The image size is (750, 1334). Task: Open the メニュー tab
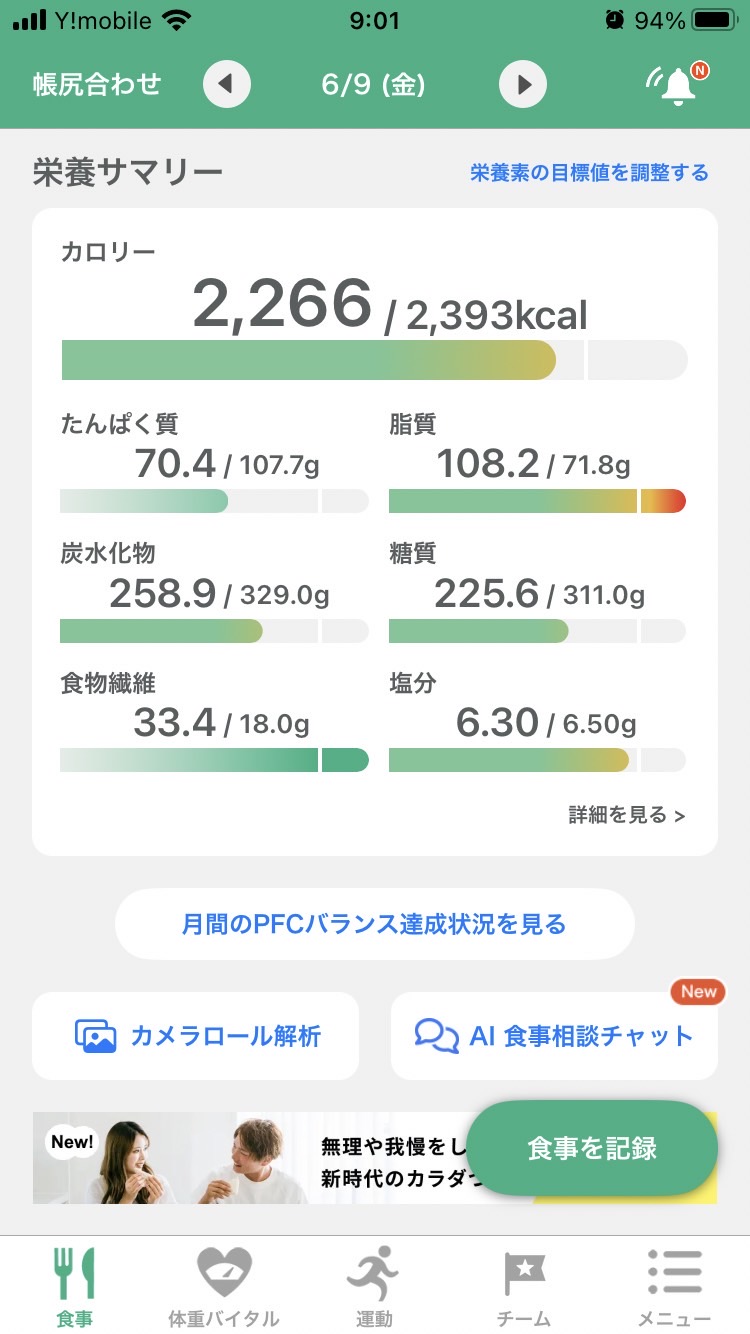(675, 1286)
